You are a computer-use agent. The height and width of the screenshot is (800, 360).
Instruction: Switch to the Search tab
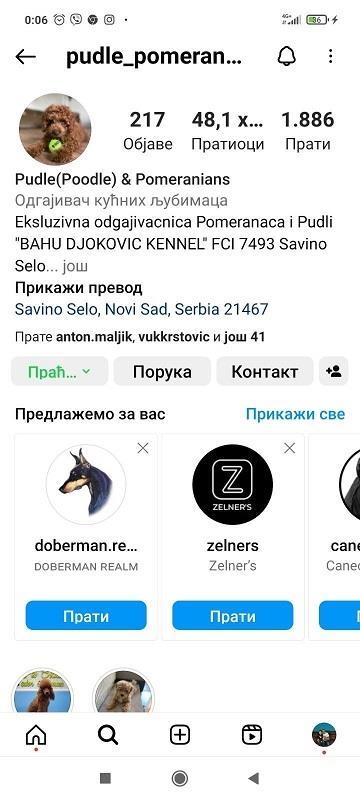click(108, 735)
